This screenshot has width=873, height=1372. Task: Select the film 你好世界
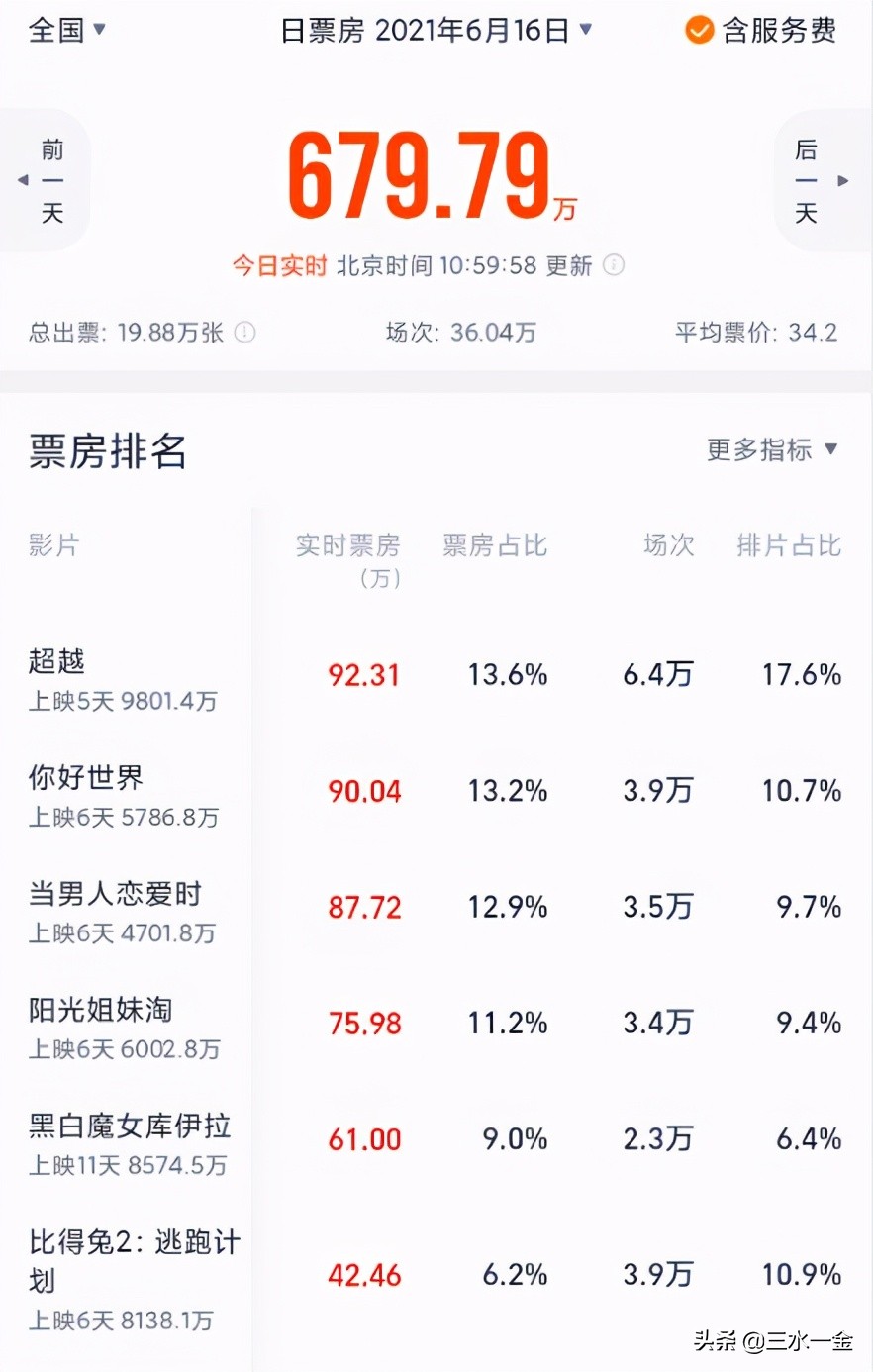[x=86, y=778]
